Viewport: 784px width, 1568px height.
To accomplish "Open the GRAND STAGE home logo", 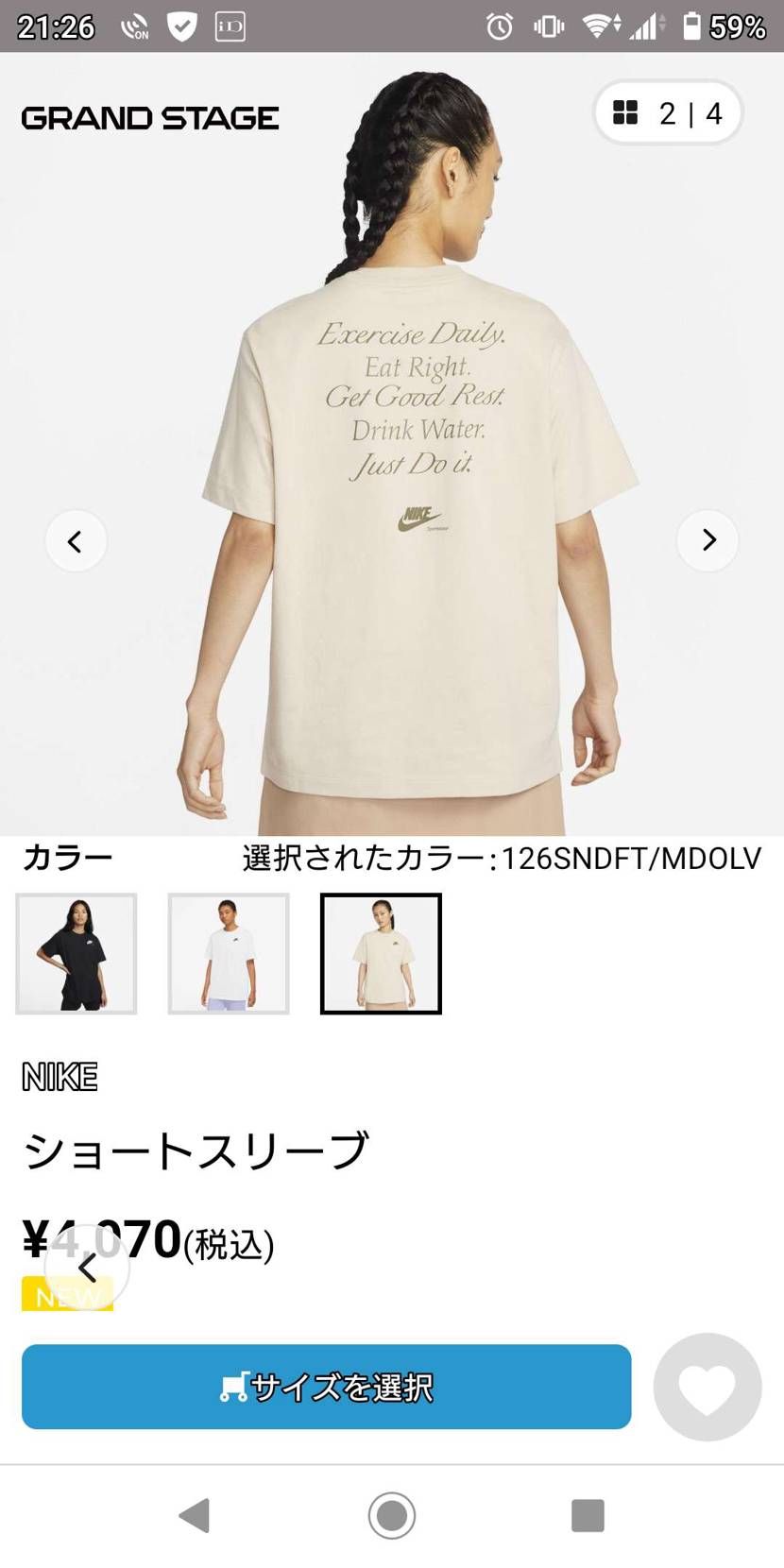I will tap(150, 117).
